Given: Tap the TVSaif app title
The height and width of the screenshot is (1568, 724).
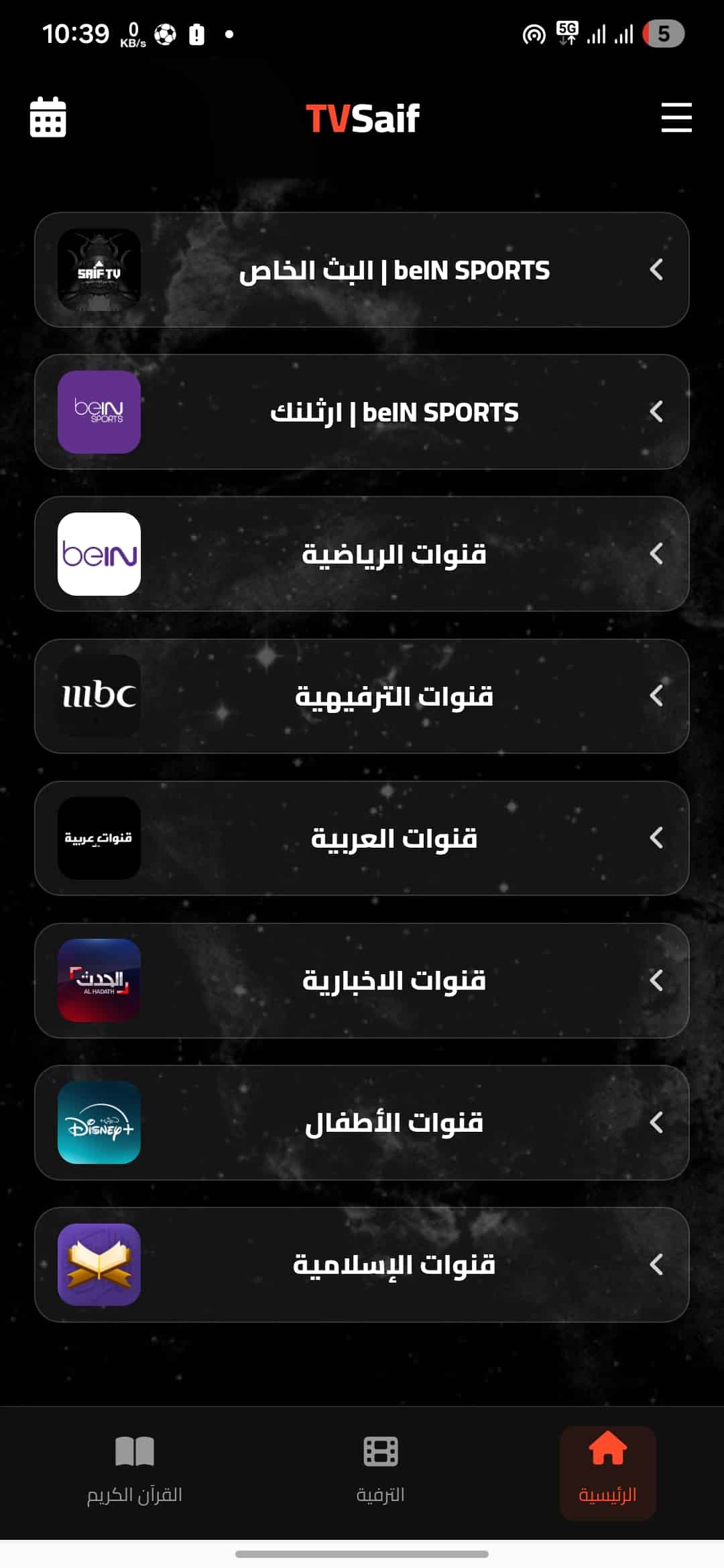Looking at the screenshot, I should (362, 117).
